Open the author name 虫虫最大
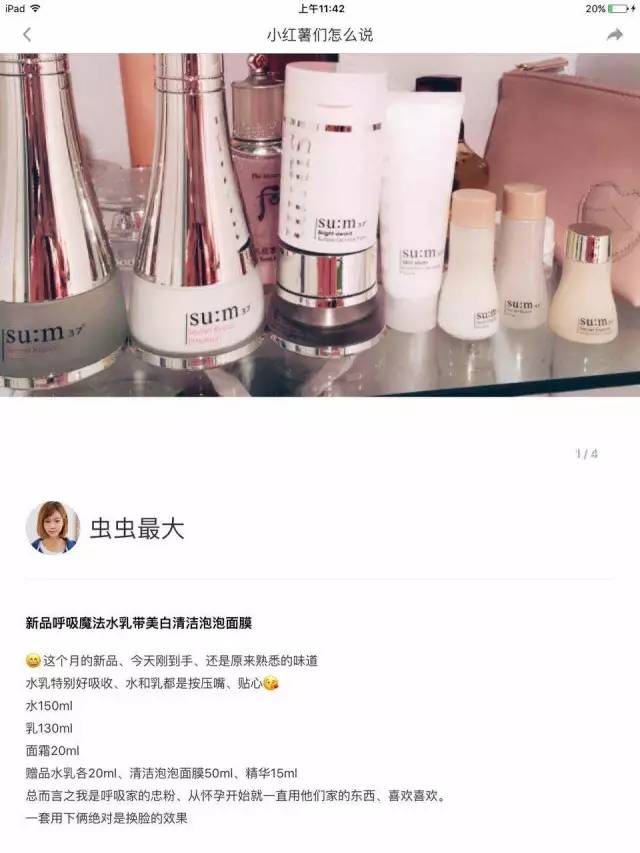 [x=137, y=529]
